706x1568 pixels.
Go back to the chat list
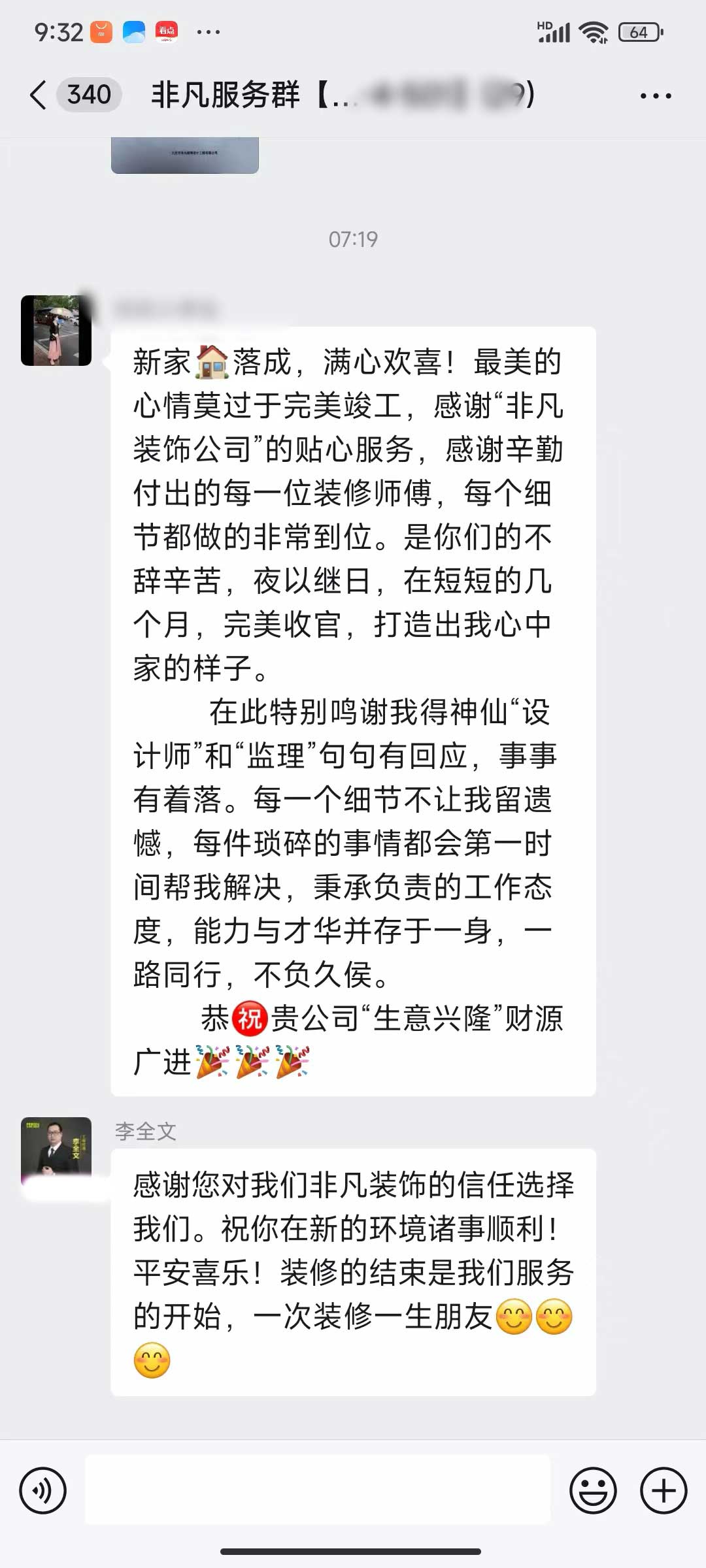tap(39, 95)
